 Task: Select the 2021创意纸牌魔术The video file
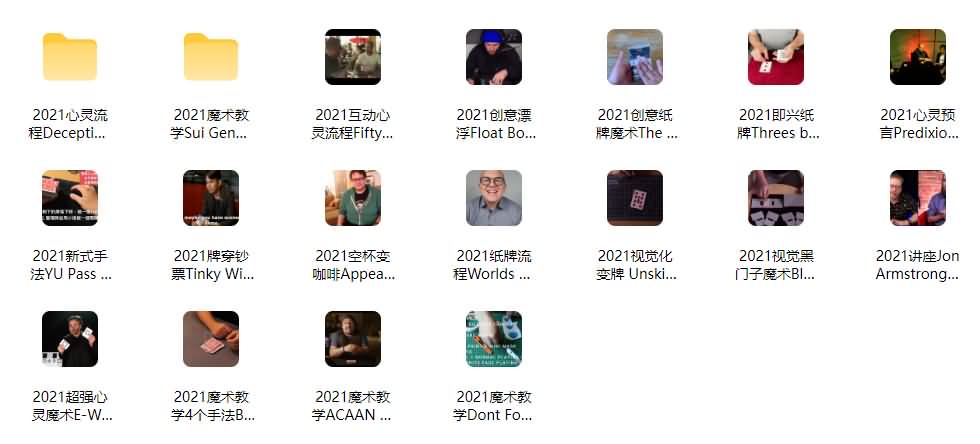(635, 57)
